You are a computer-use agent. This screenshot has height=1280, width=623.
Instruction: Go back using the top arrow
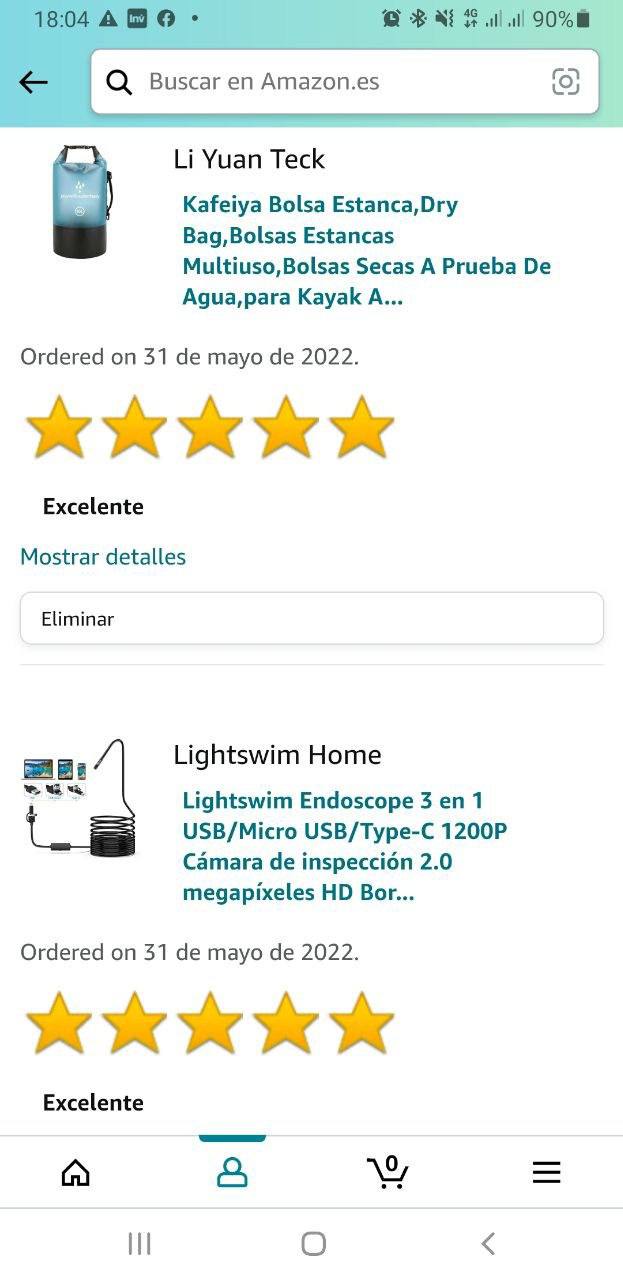[34, 82]
